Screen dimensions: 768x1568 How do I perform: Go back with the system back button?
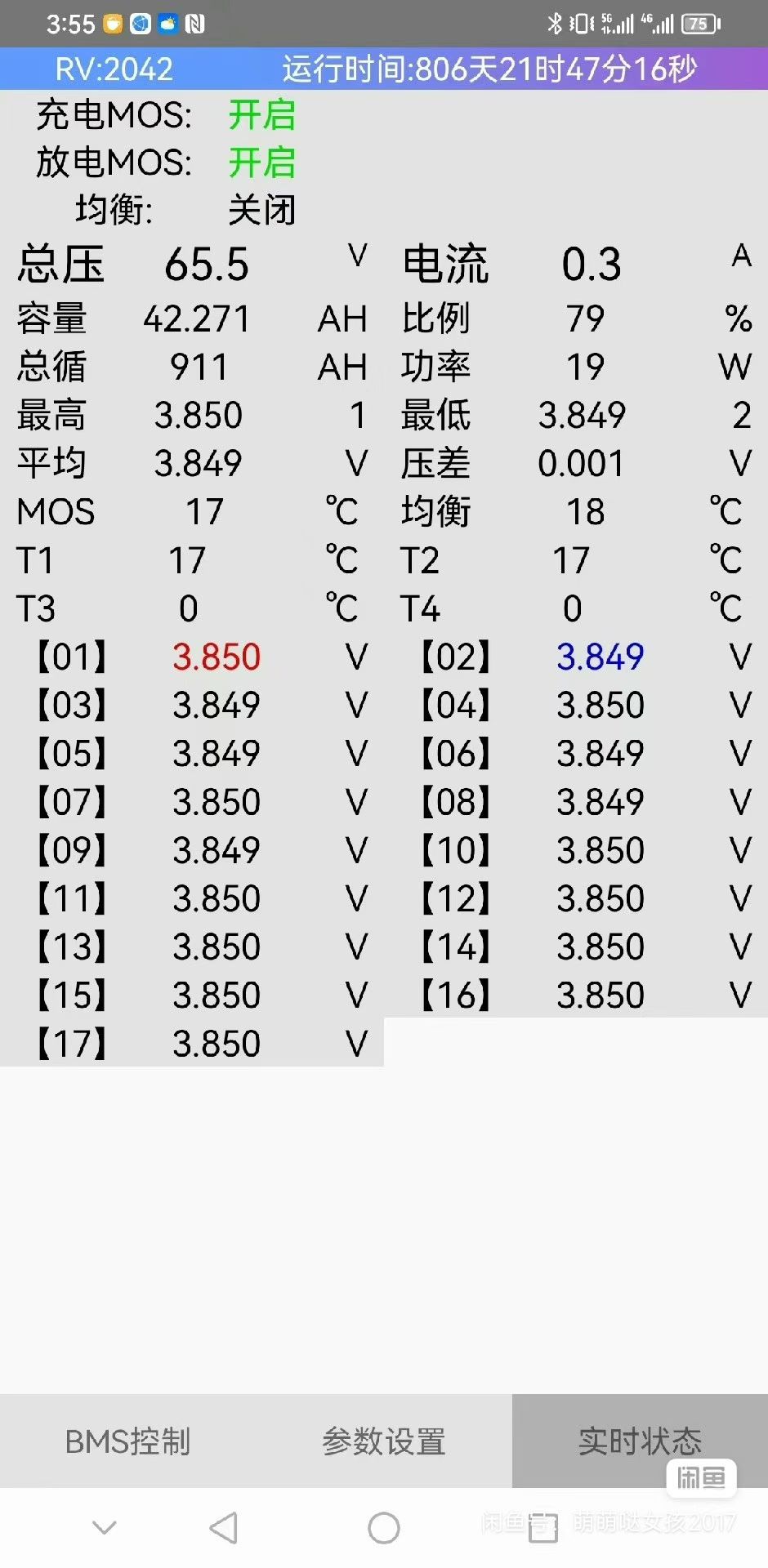pyautogui.click(x=224, y=1527)
